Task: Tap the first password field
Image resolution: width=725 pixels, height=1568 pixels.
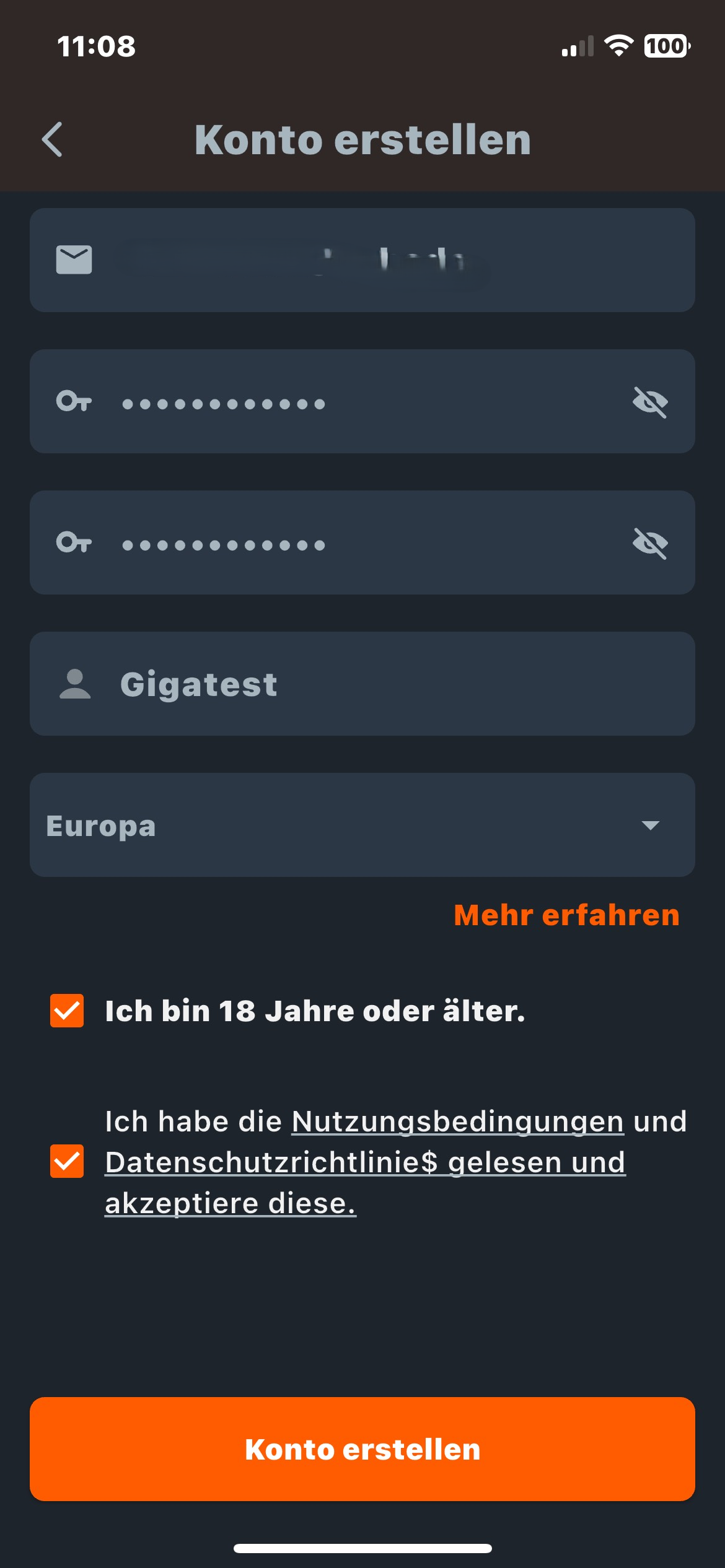Action: 362,401
